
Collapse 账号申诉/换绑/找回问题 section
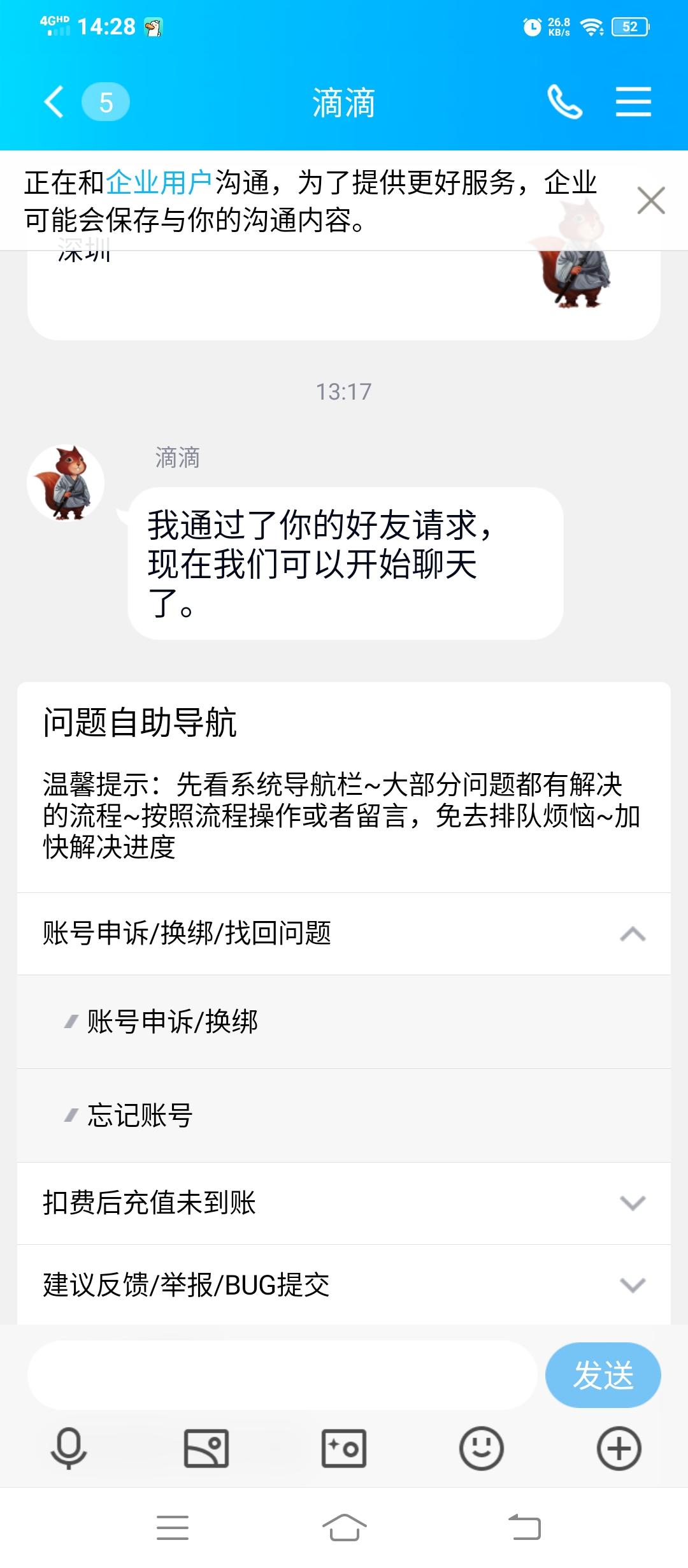coord(632,934)
